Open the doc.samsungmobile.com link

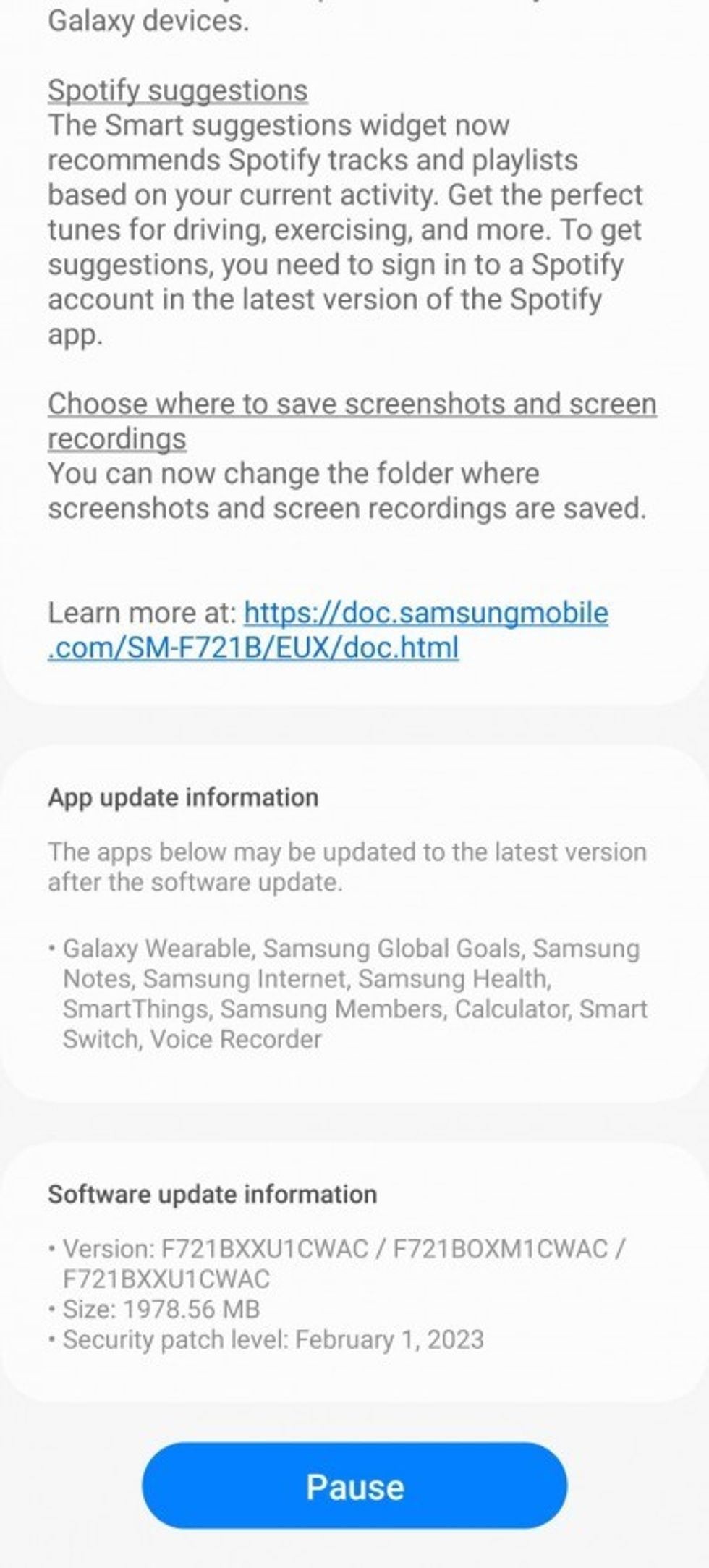[x=425, y=614]
